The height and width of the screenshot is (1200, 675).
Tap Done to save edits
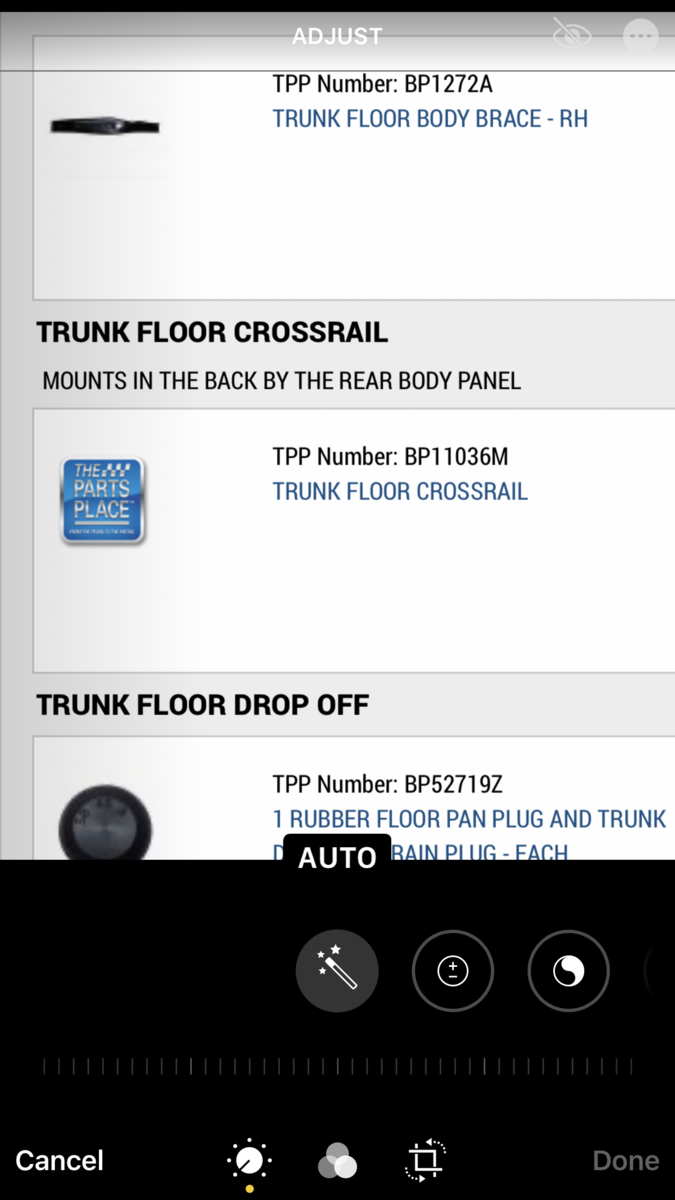(626, 1160)
